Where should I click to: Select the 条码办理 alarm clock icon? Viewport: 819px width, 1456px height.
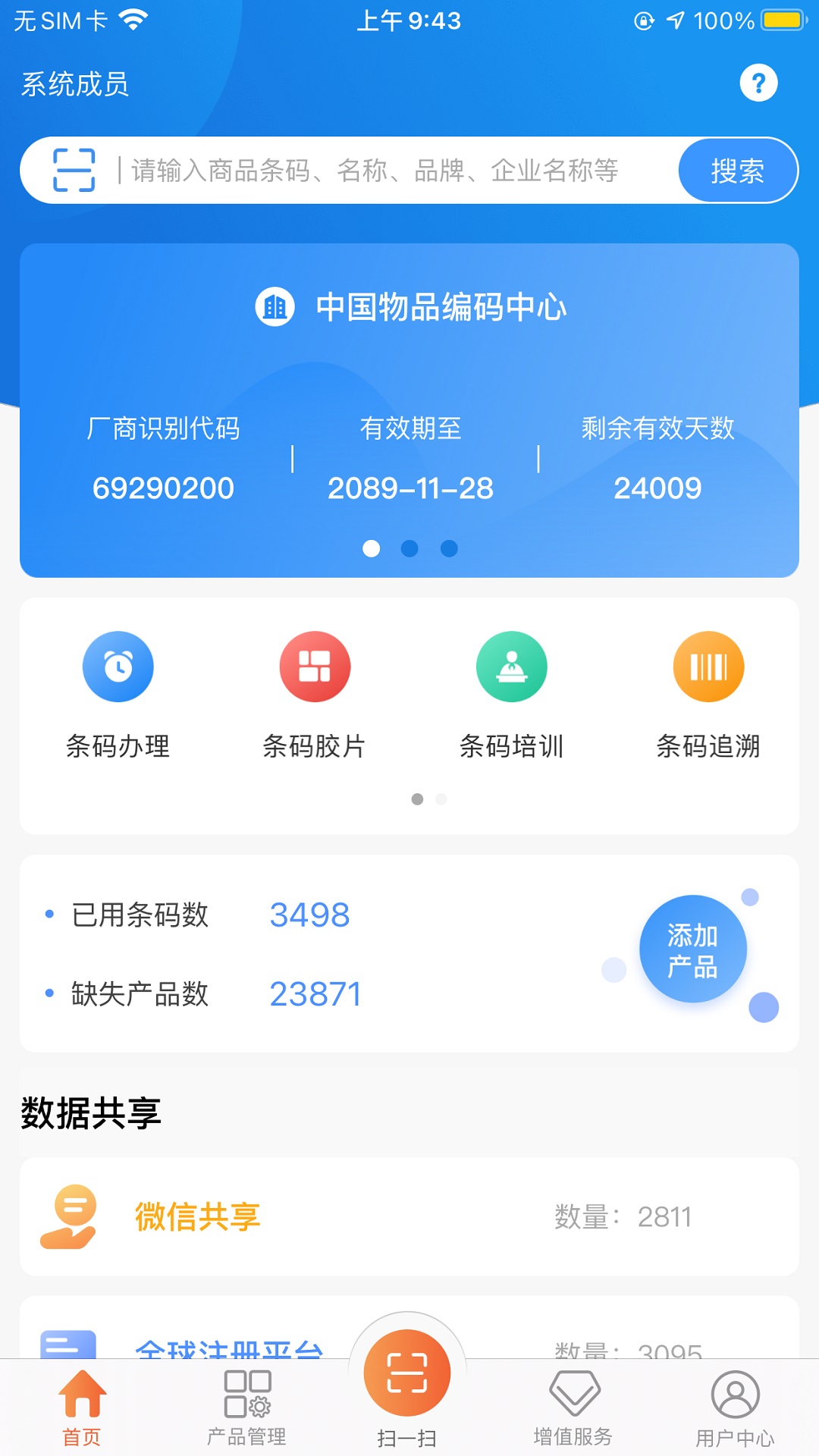click(118, 665)
